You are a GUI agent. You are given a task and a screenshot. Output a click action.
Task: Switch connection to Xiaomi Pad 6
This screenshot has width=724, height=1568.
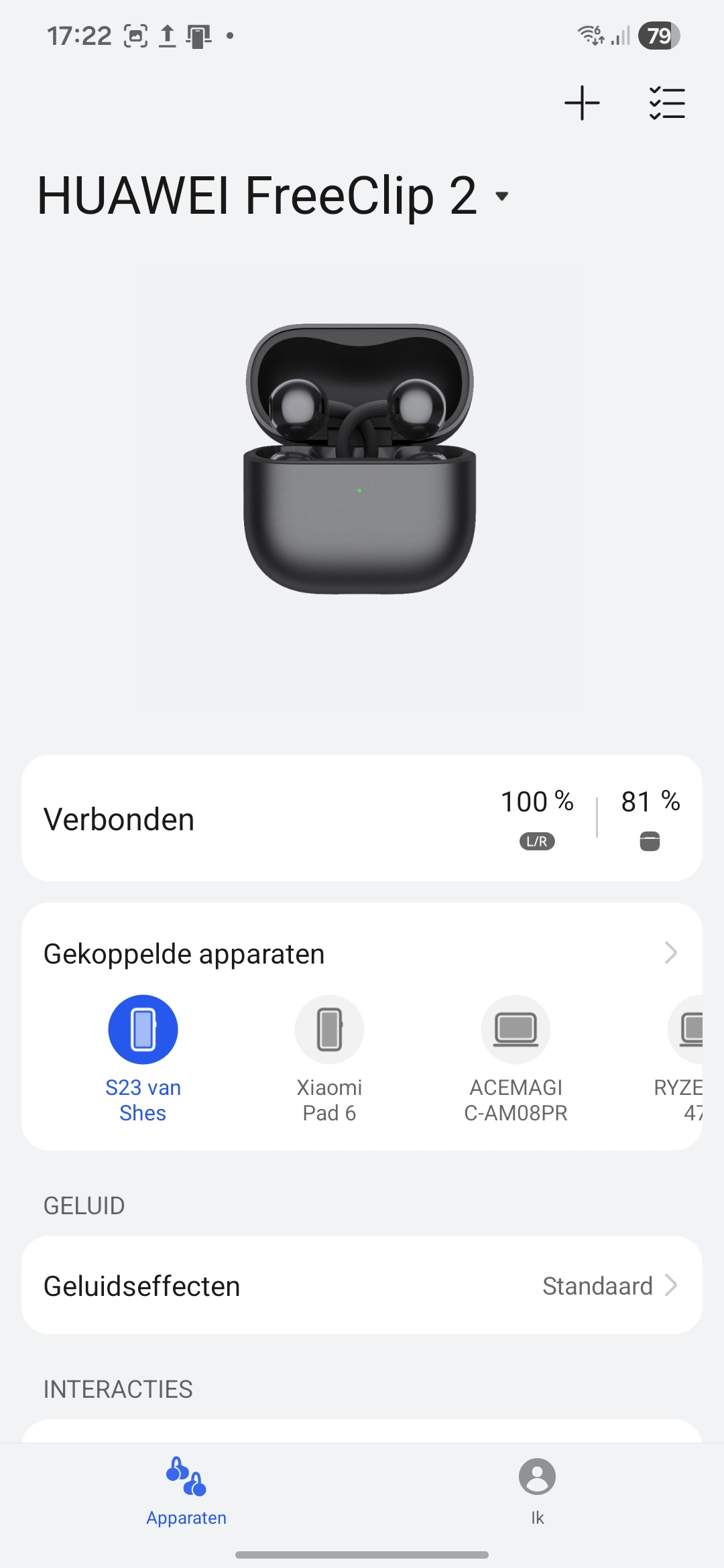329,1030
